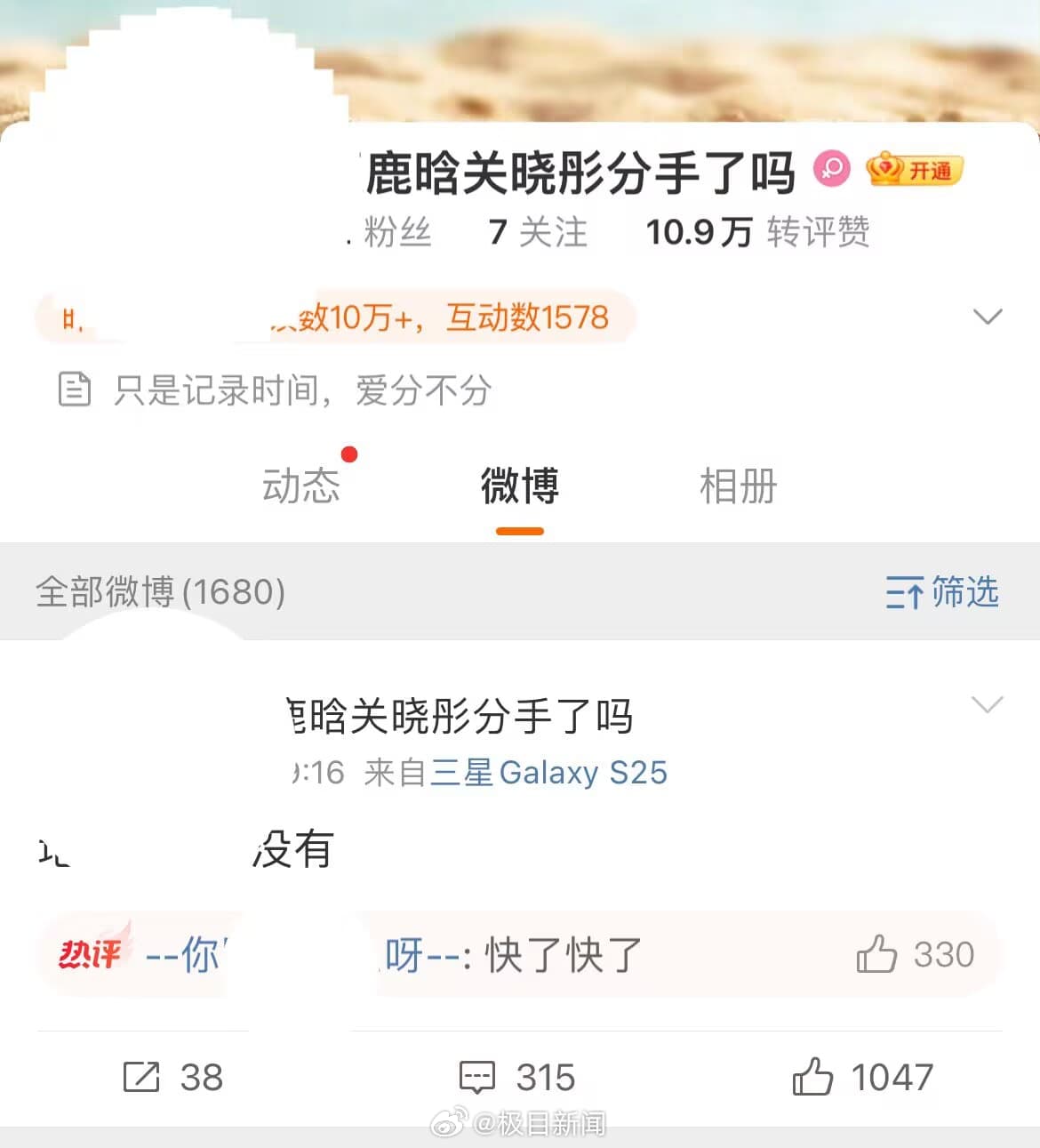Like the hot comment with 330 likes

[916, 955]
